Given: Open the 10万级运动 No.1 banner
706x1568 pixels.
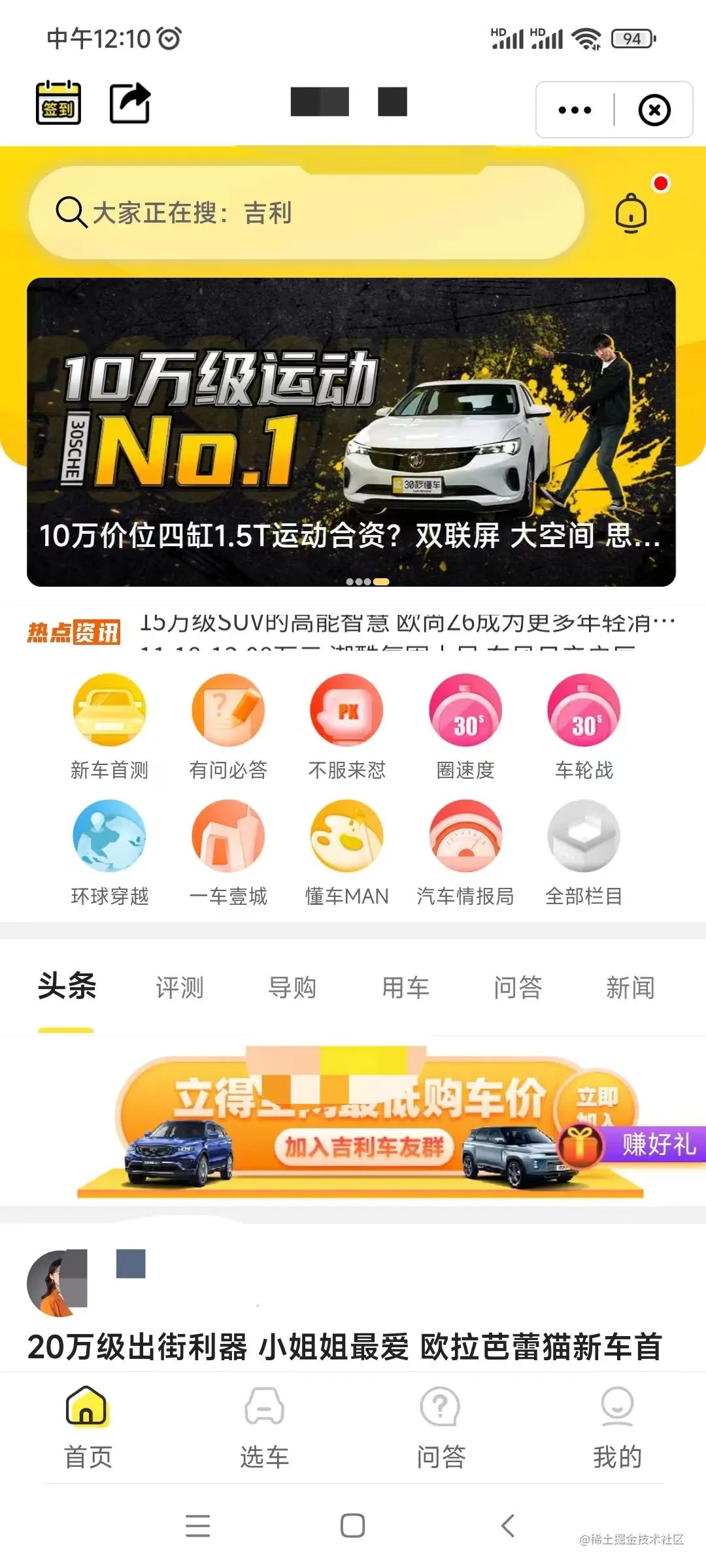Looking at the screenshot, I should tap(351, 431).
